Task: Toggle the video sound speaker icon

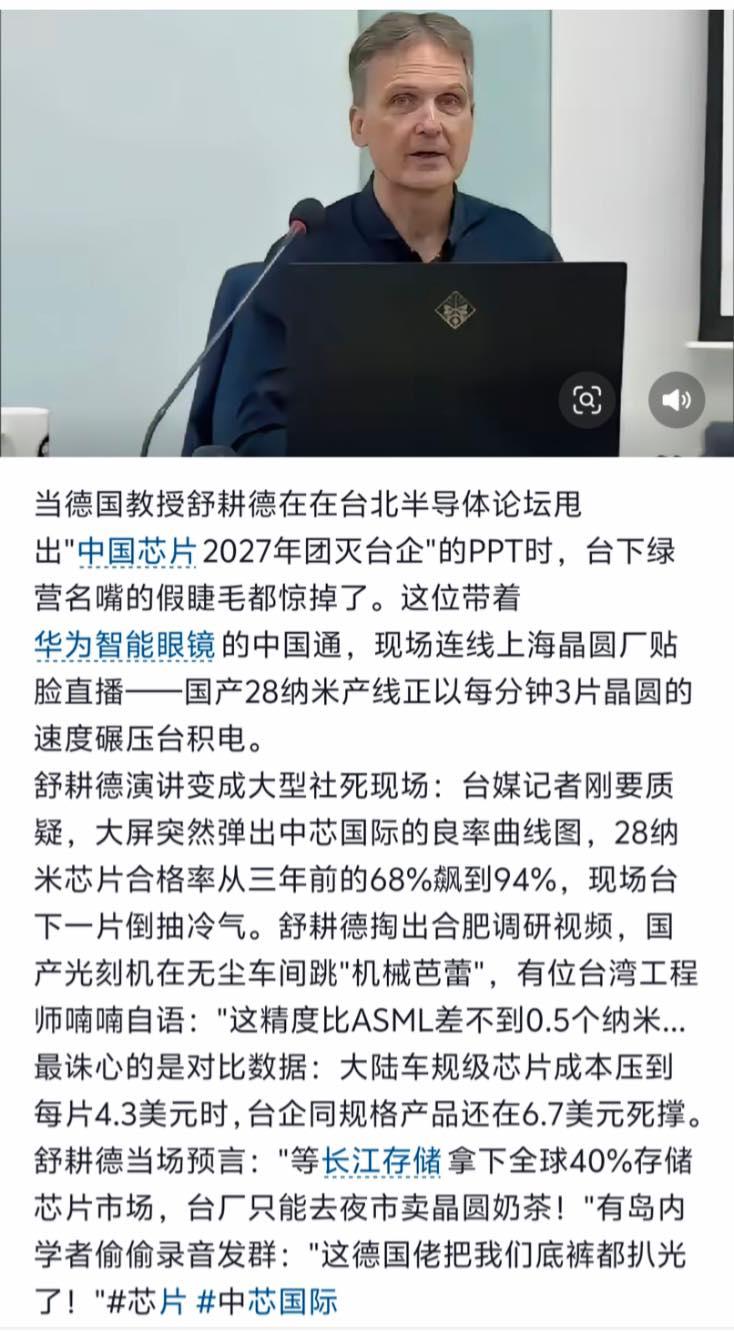Action: point(676,400)
